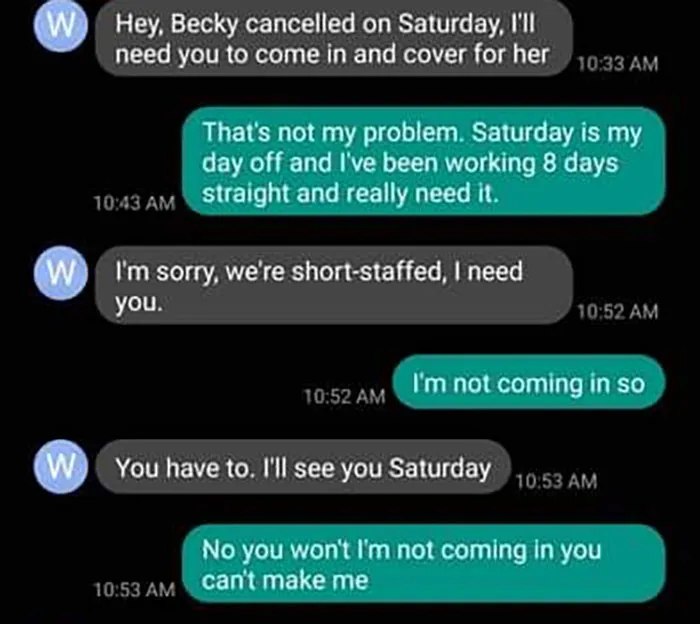
Task: Open contact avatar beside the "Hey, Becky cancelled" message
Action: tap(61, 25)
